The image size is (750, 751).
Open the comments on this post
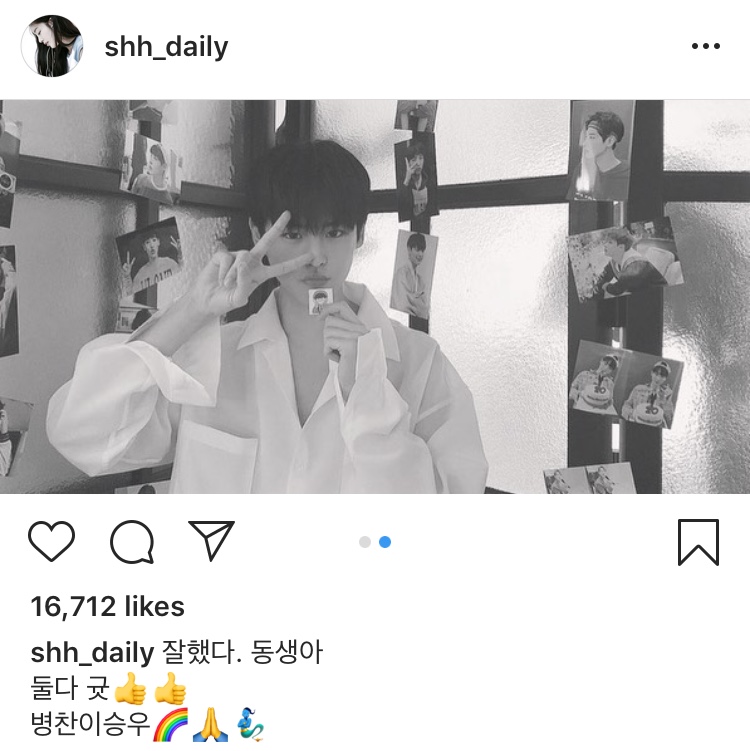click(x=131, y=542)
